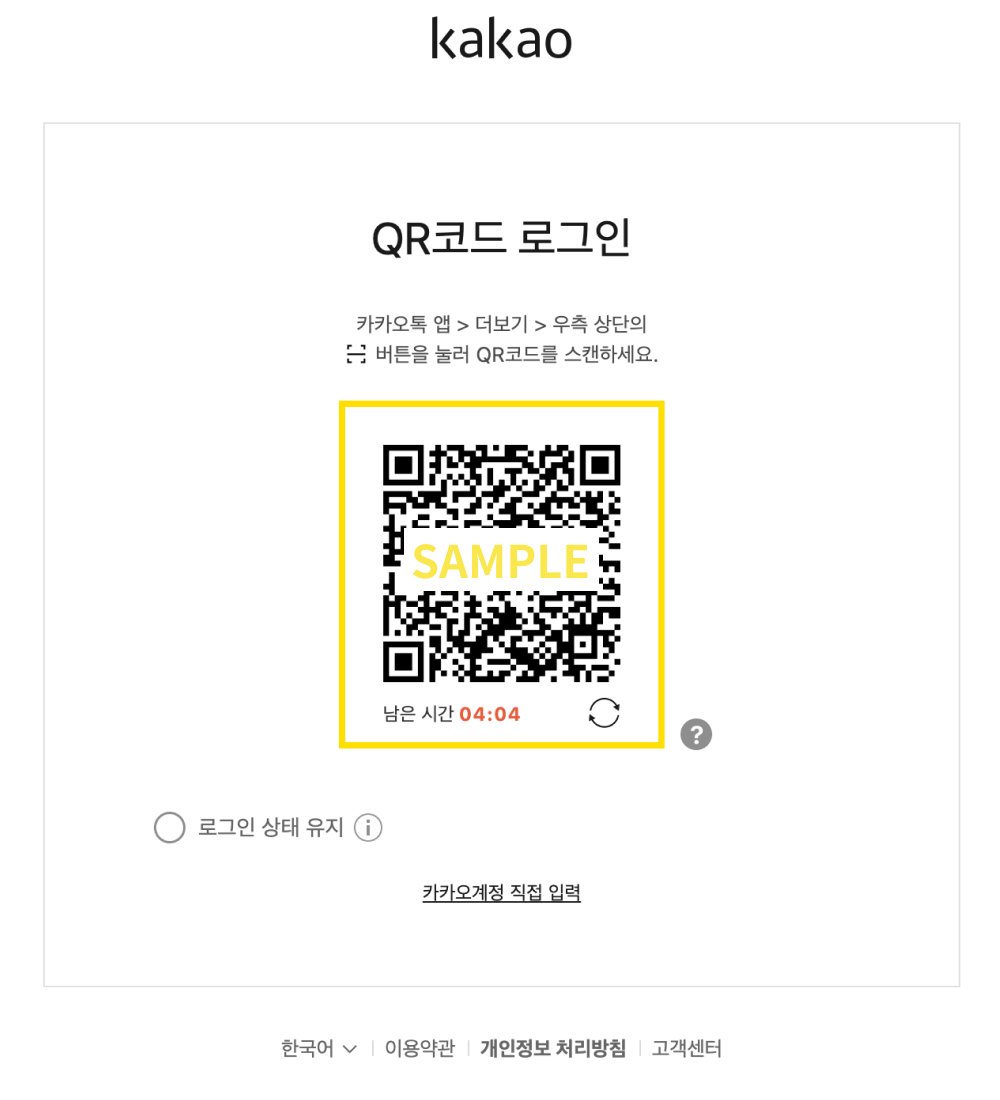This screenshot has width=1000, height=1100.
Task: Show info about 로그인 상태 유지
Action: coord(368,828)
